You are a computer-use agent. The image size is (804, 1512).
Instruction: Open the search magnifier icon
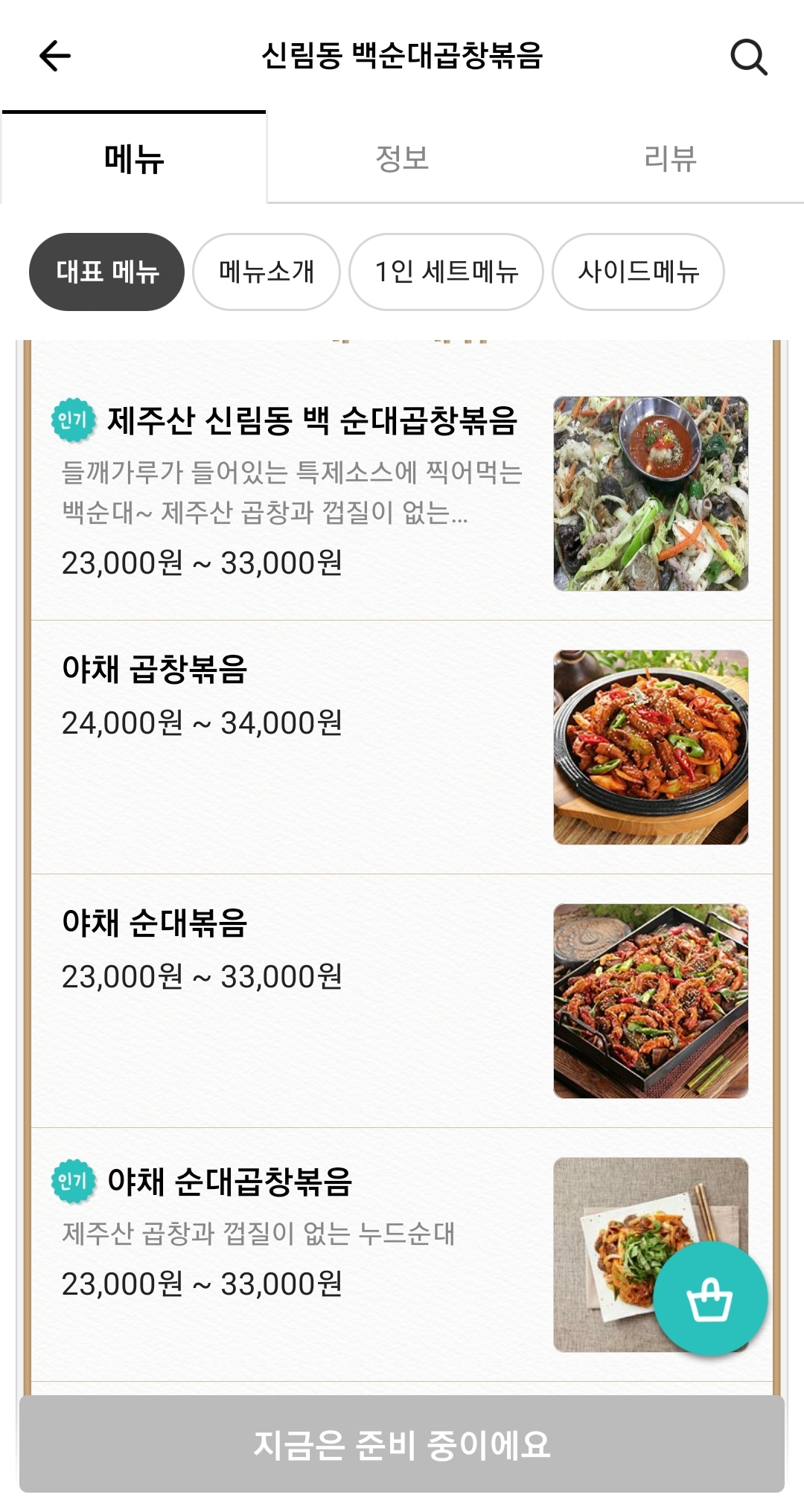pos(748,57)
